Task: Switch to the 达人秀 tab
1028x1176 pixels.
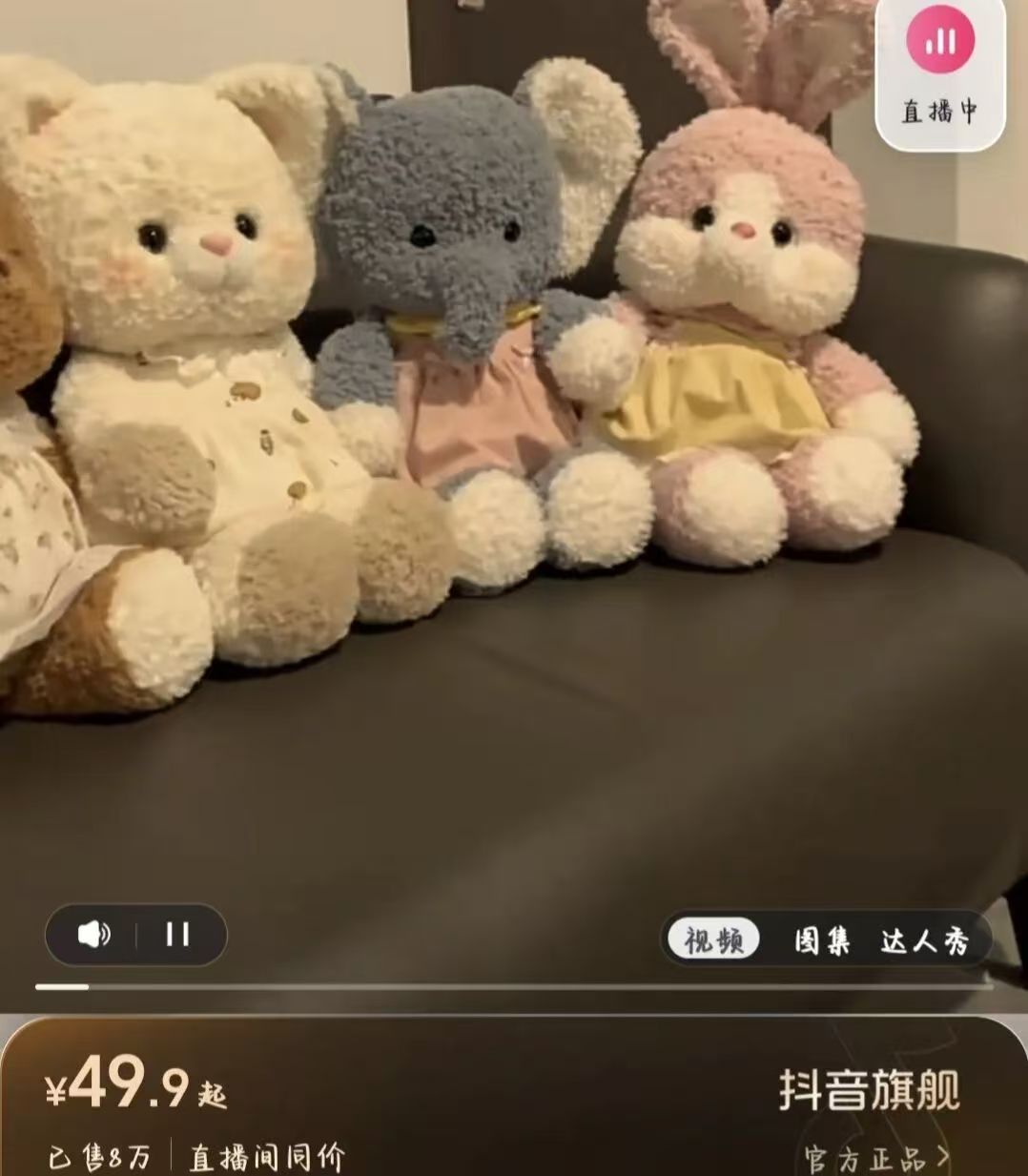Action: (924, 941)
